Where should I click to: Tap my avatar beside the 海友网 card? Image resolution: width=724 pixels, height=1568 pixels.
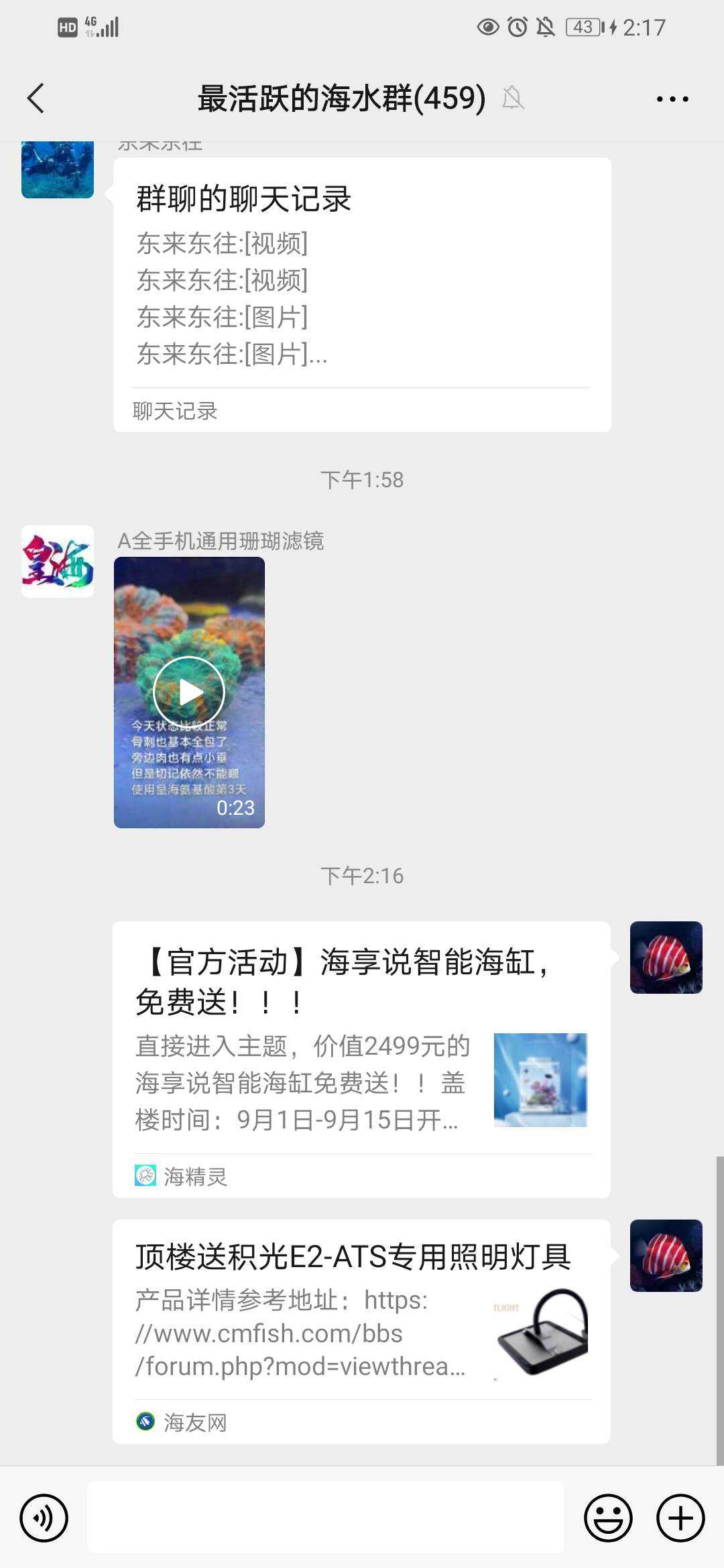pyautogui.click(x=666, y=1255)
